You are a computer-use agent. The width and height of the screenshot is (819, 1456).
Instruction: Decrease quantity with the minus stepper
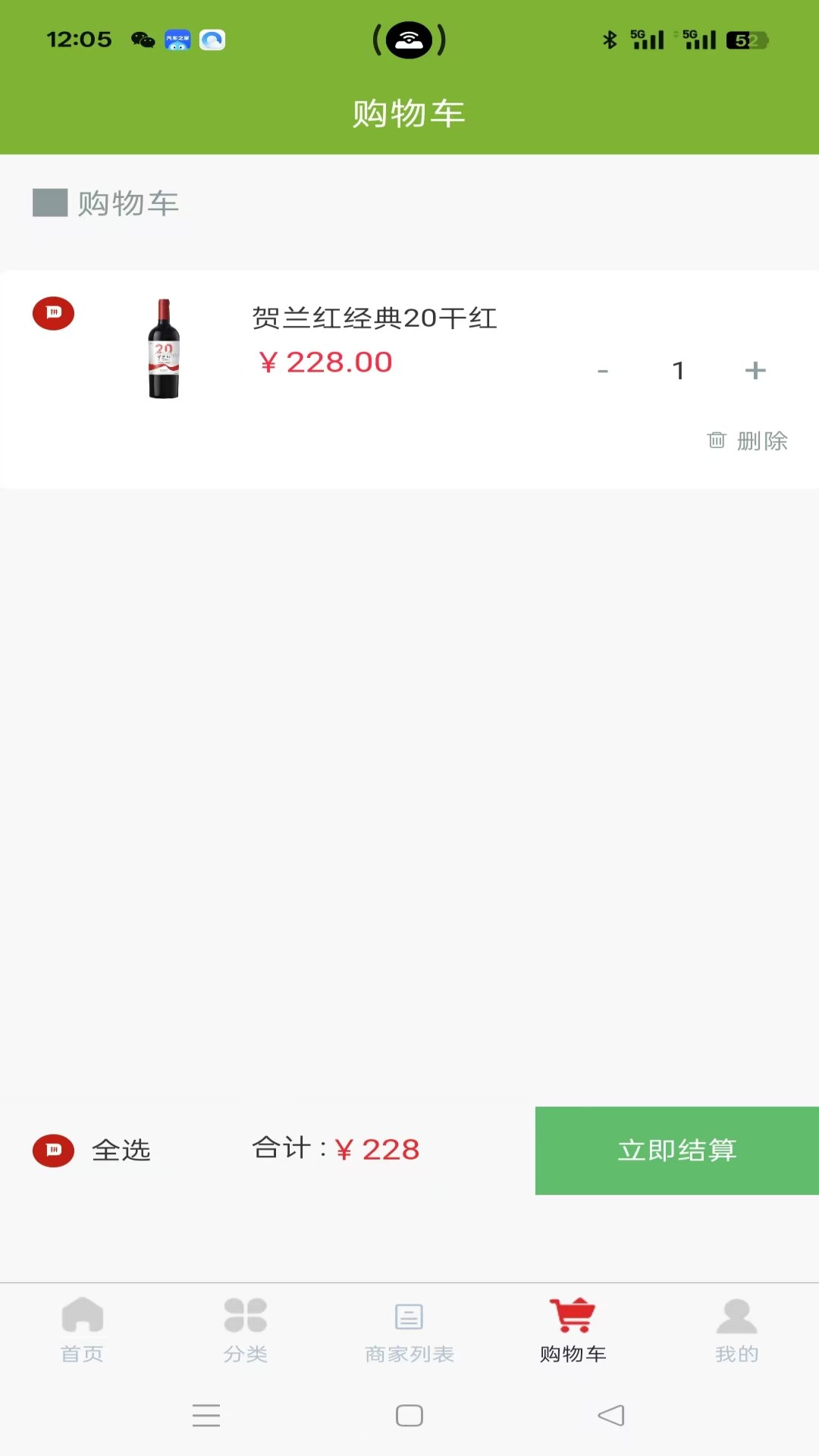click(603, 371)
